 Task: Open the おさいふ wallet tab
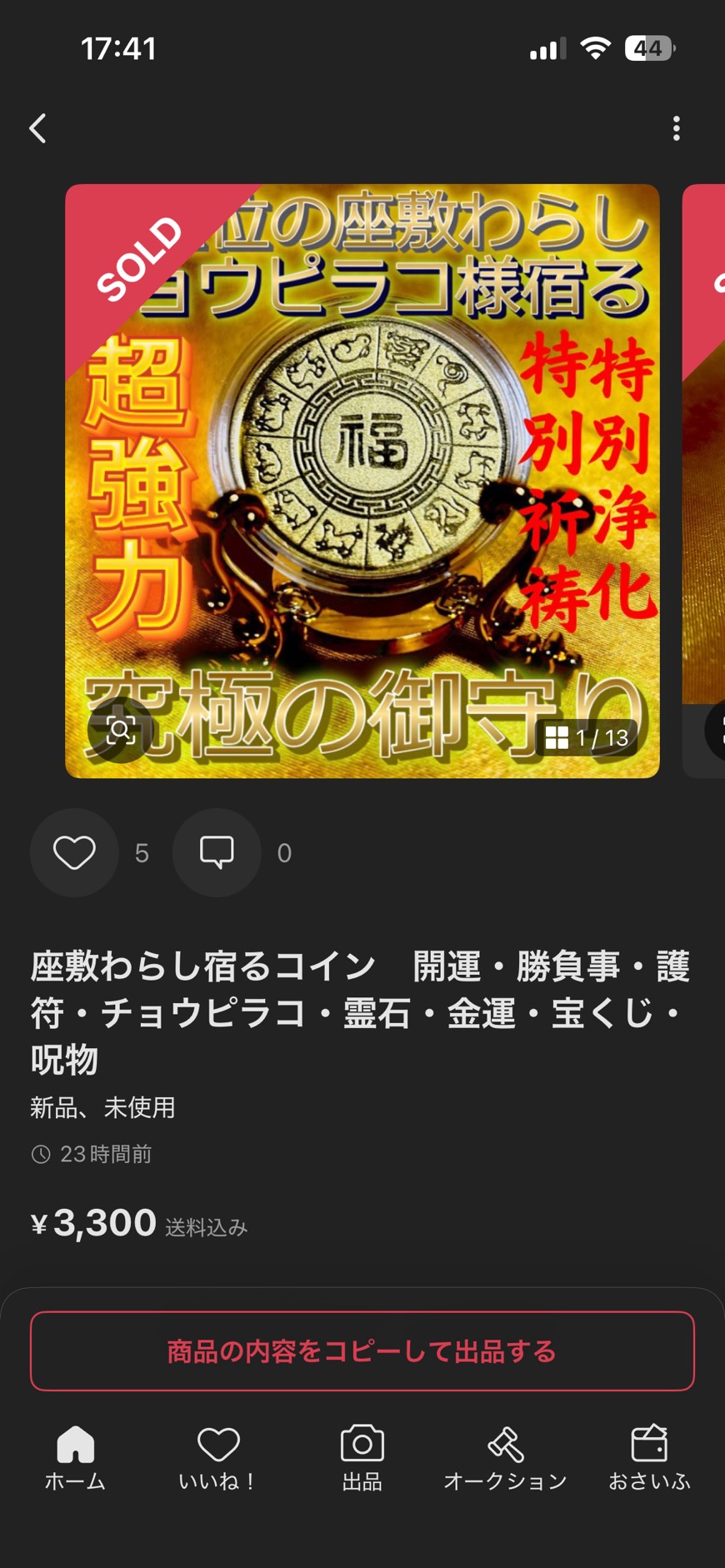(649, 1456)
